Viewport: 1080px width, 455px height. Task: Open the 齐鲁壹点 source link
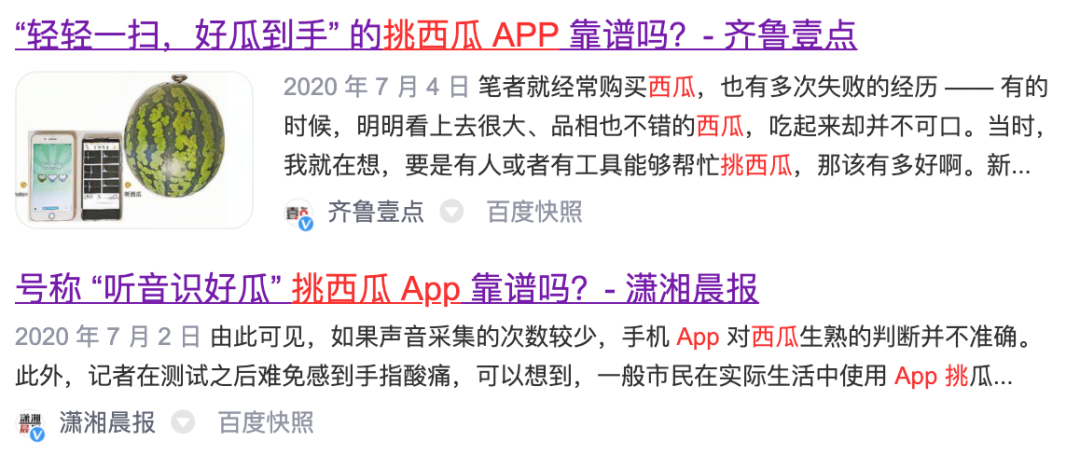(x=376, y=212)
